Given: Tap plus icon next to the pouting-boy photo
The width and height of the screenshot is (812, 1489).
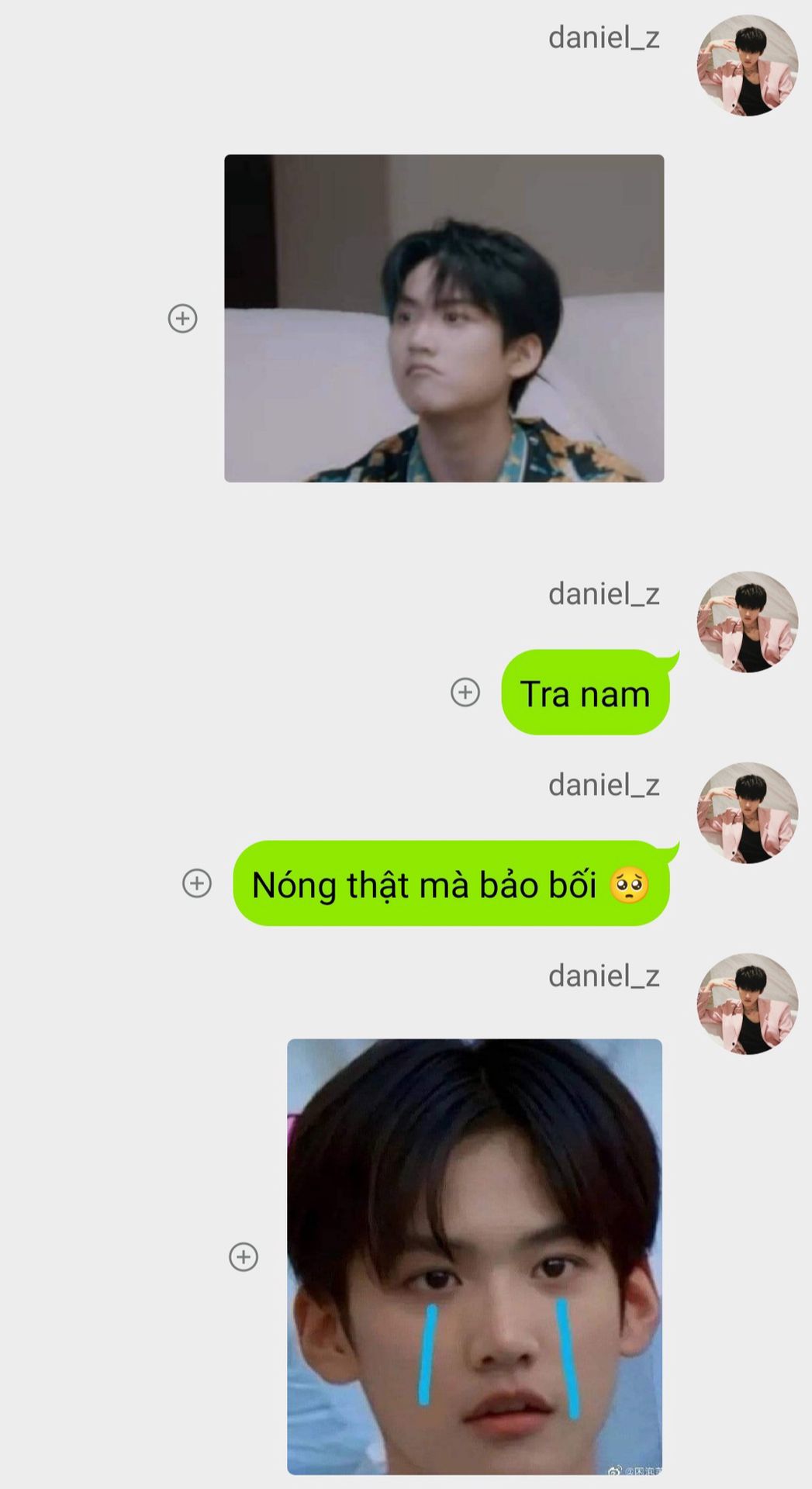Looking at the screenshot, I should 183,318.
